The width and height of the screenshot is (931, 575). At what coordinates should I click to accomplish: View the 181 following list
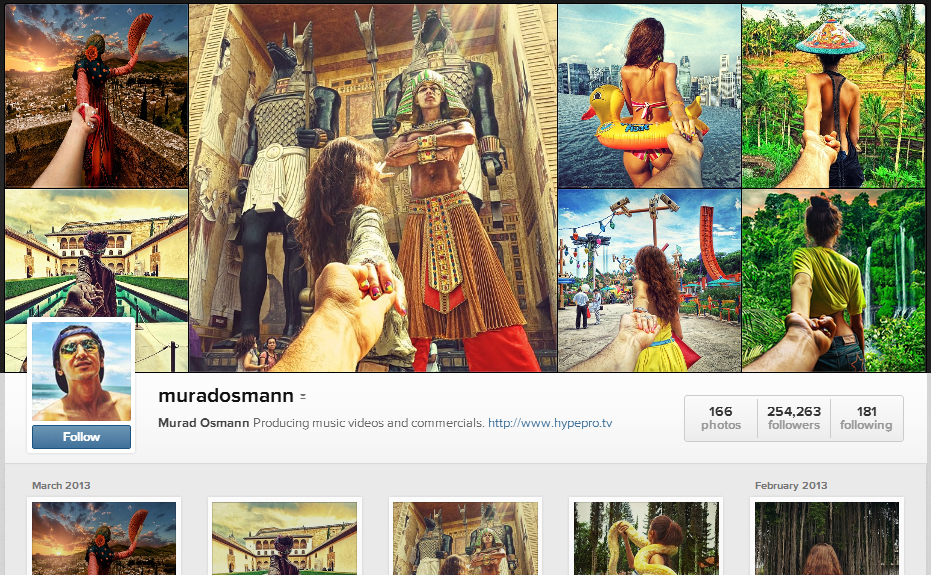(866, 418)
